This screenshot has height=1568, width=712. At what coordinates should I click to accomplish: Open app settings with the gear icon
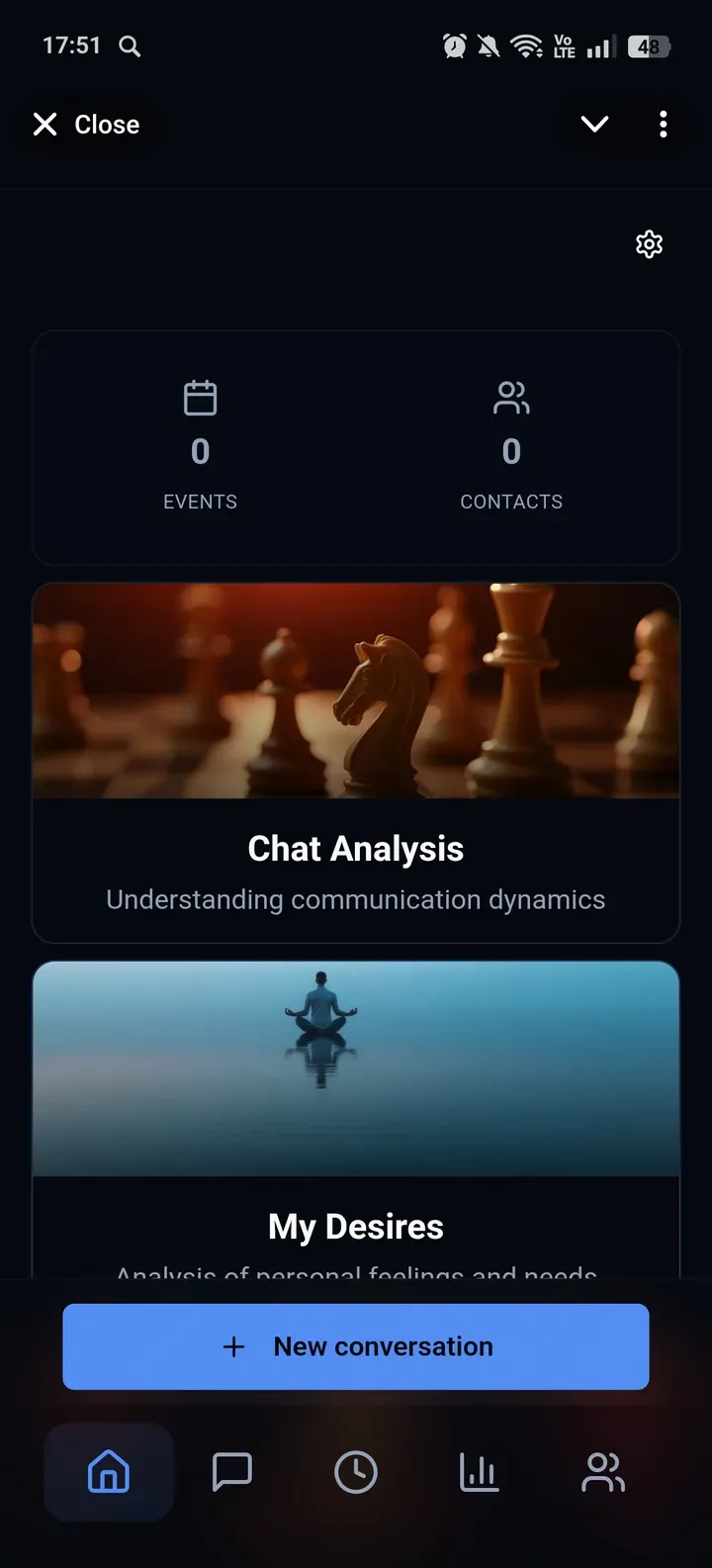[649, 244]
